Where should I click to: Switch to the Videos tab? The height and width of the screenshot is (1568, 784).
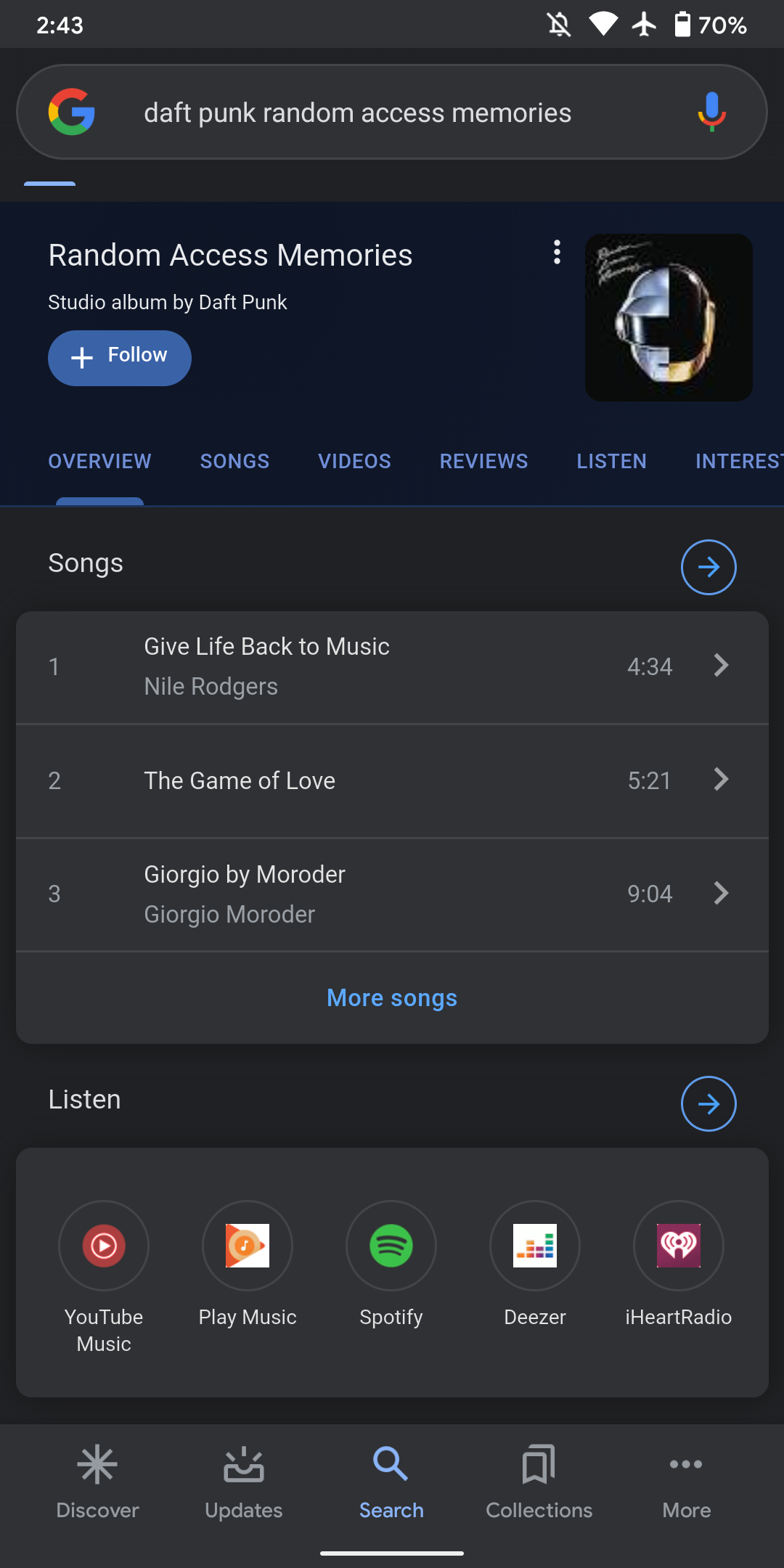point(354,461)
